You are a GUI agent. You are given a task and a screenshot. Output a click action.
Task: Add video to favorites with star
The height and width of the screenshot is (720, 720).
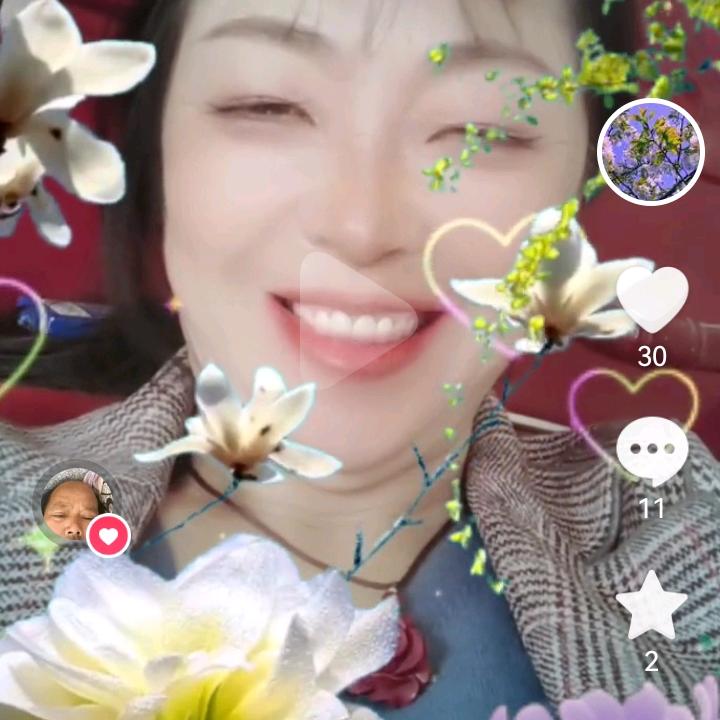[x=652, y=605]
